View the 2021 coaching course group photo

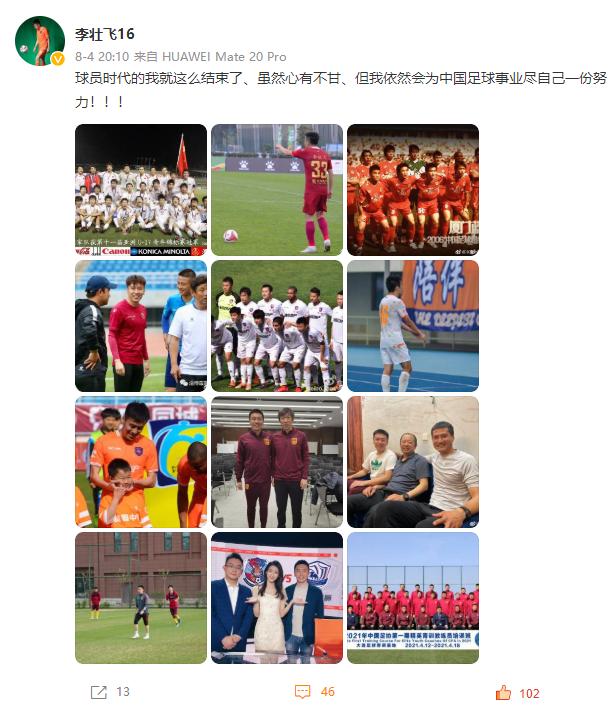(x=413, y=598)
